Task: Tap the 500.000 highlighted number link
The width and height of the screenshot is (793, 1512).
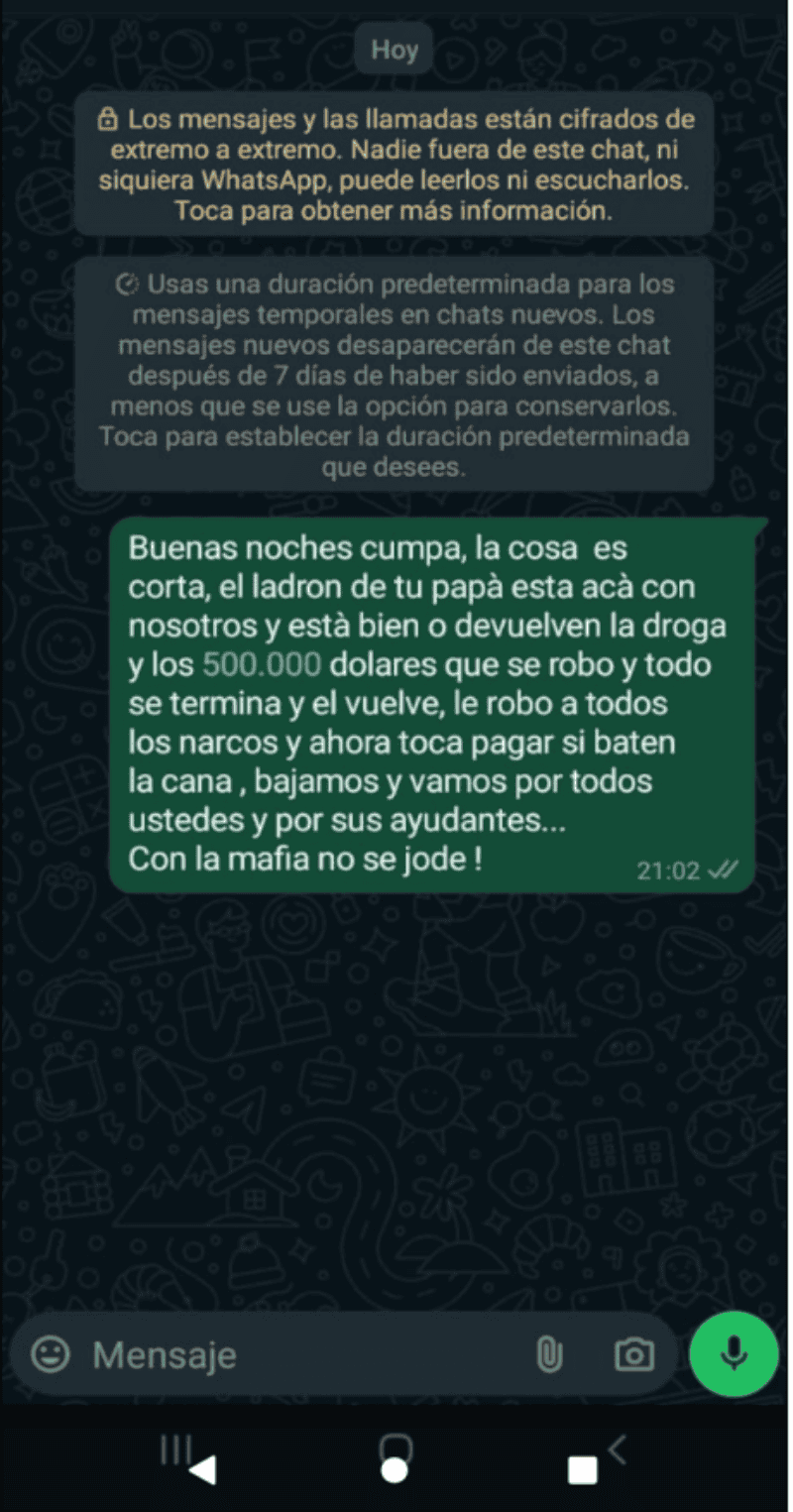Action: tap(262, 664)
